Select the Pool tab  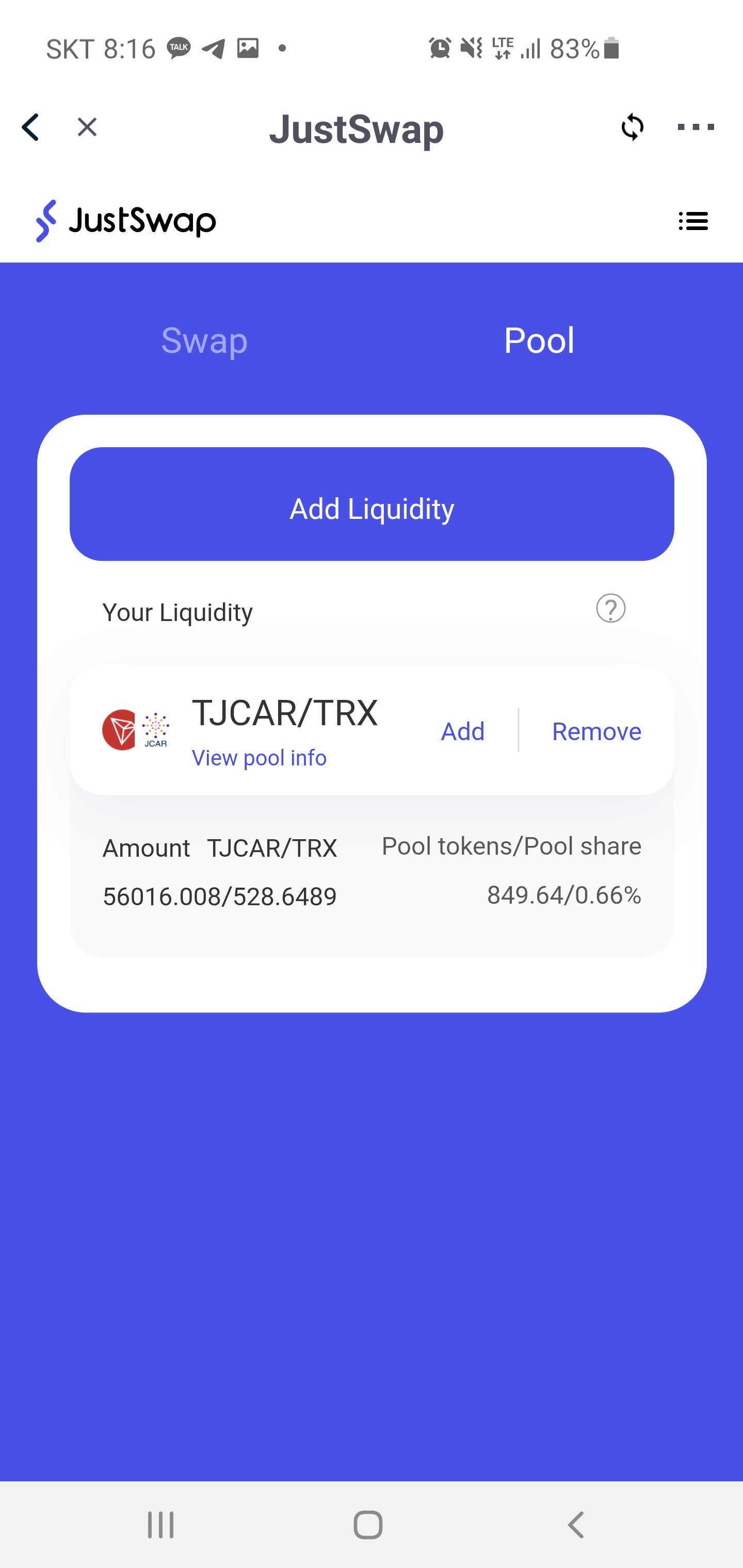[539, 340]
